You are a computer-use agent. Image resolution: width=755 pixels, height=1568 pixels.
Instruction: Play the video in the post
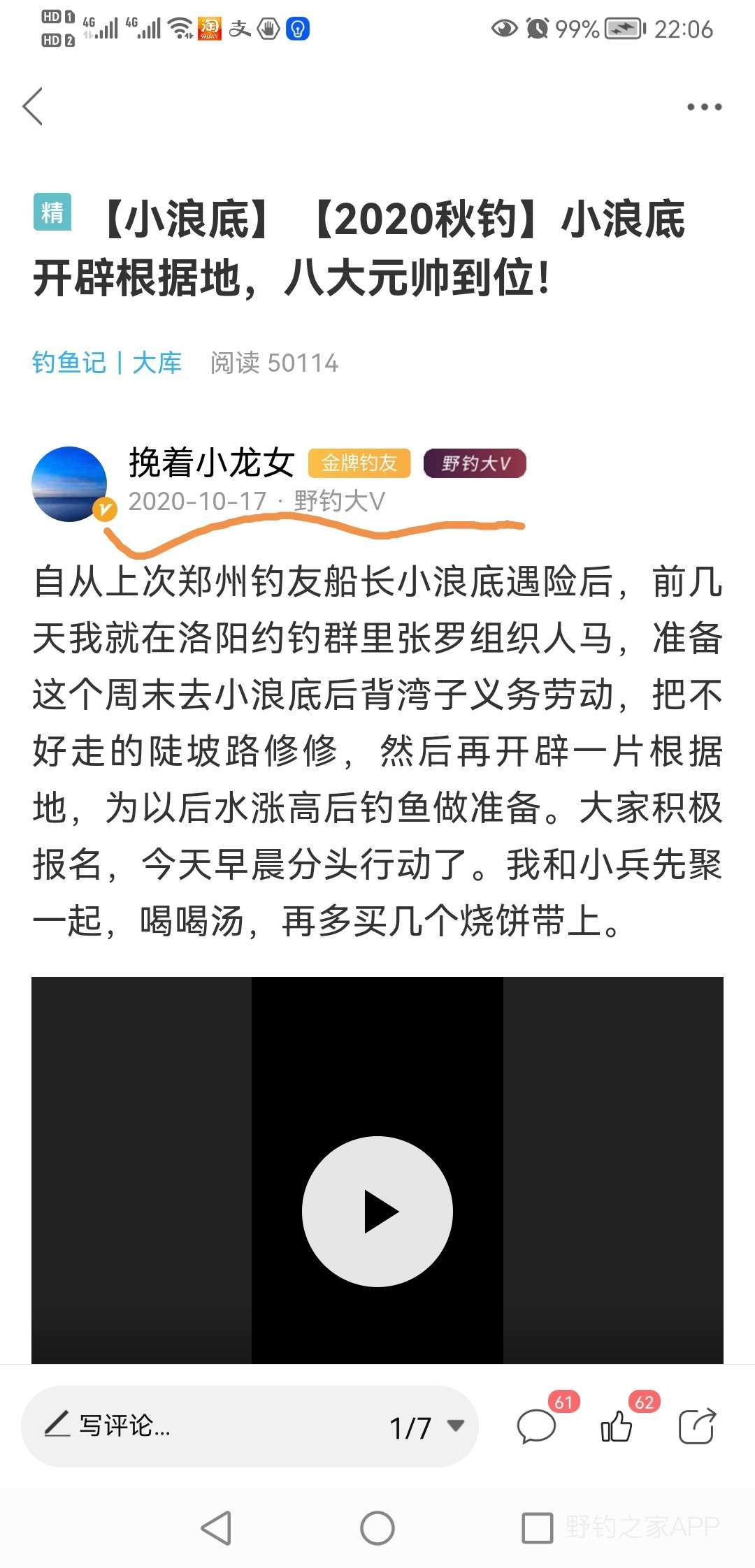(377, 1211)
